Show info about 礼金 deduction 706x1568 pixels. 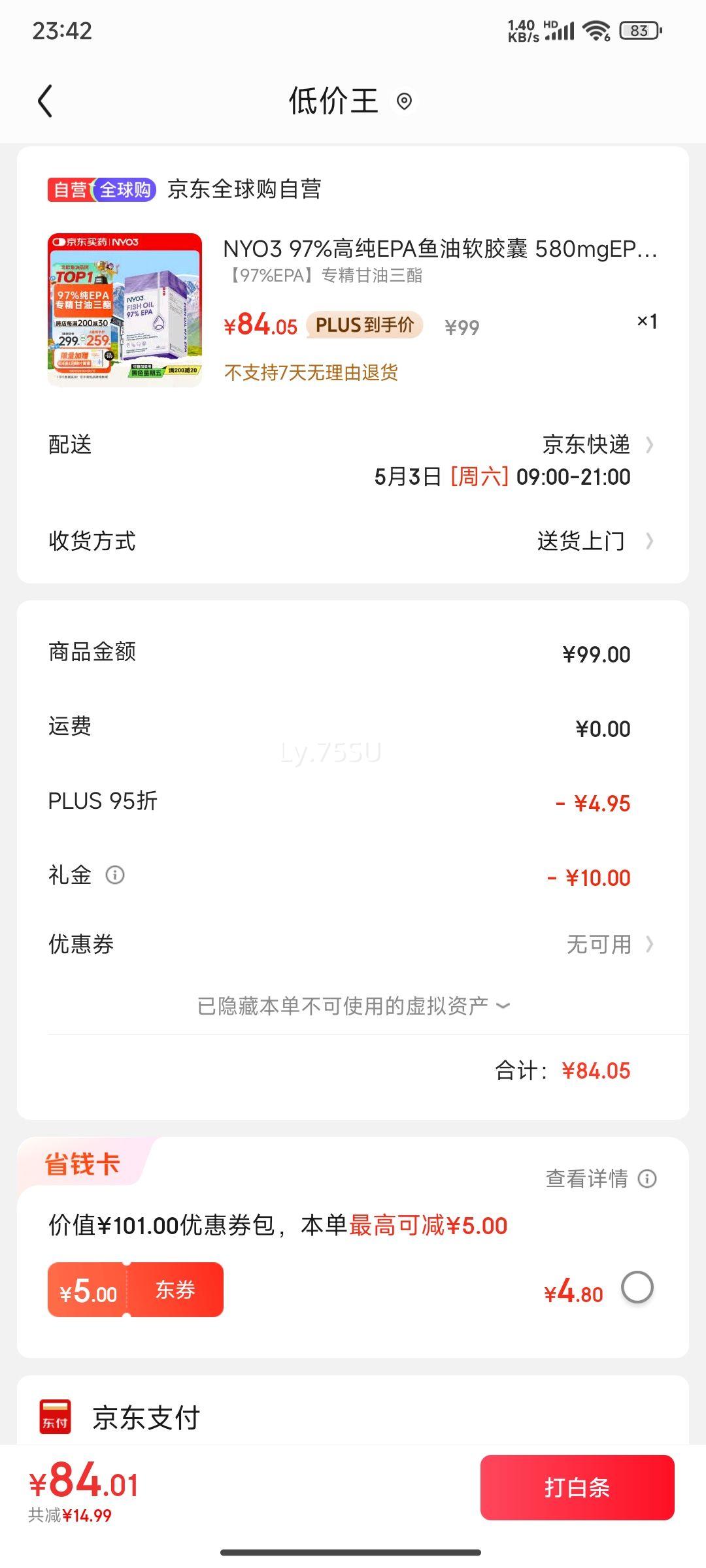pyautogui.click(x=115, y=875)
